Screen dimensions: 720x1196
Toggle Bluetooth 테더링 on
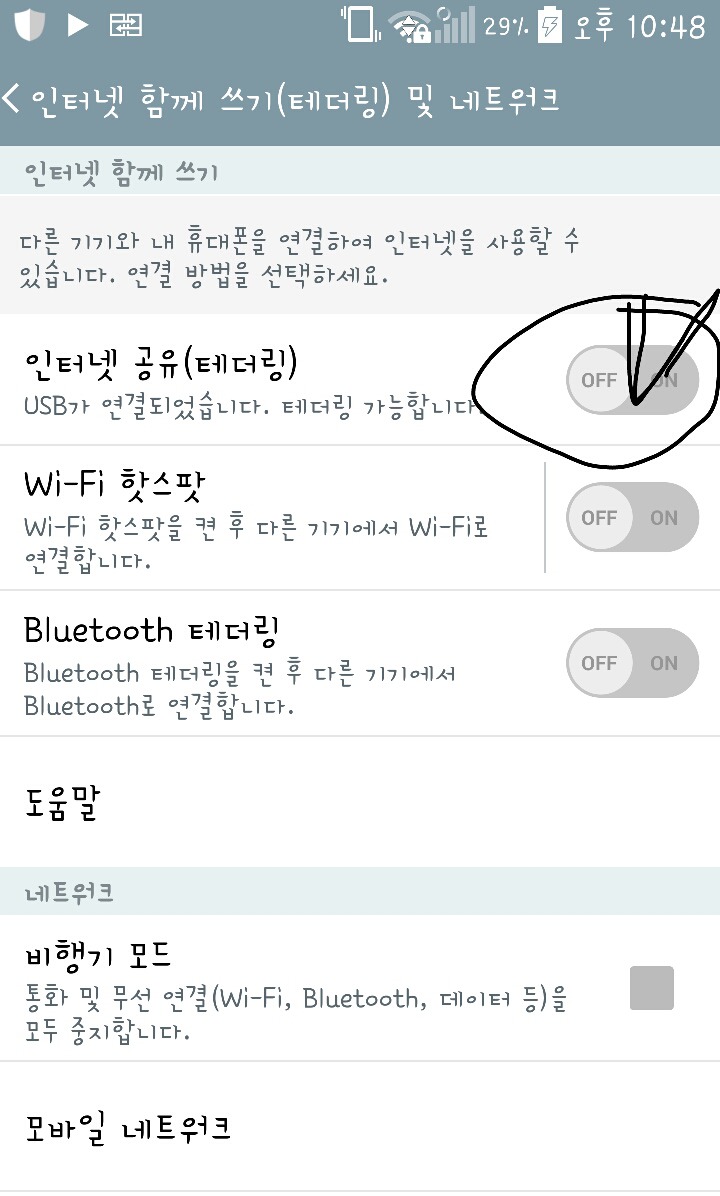(x=632, y=663)
